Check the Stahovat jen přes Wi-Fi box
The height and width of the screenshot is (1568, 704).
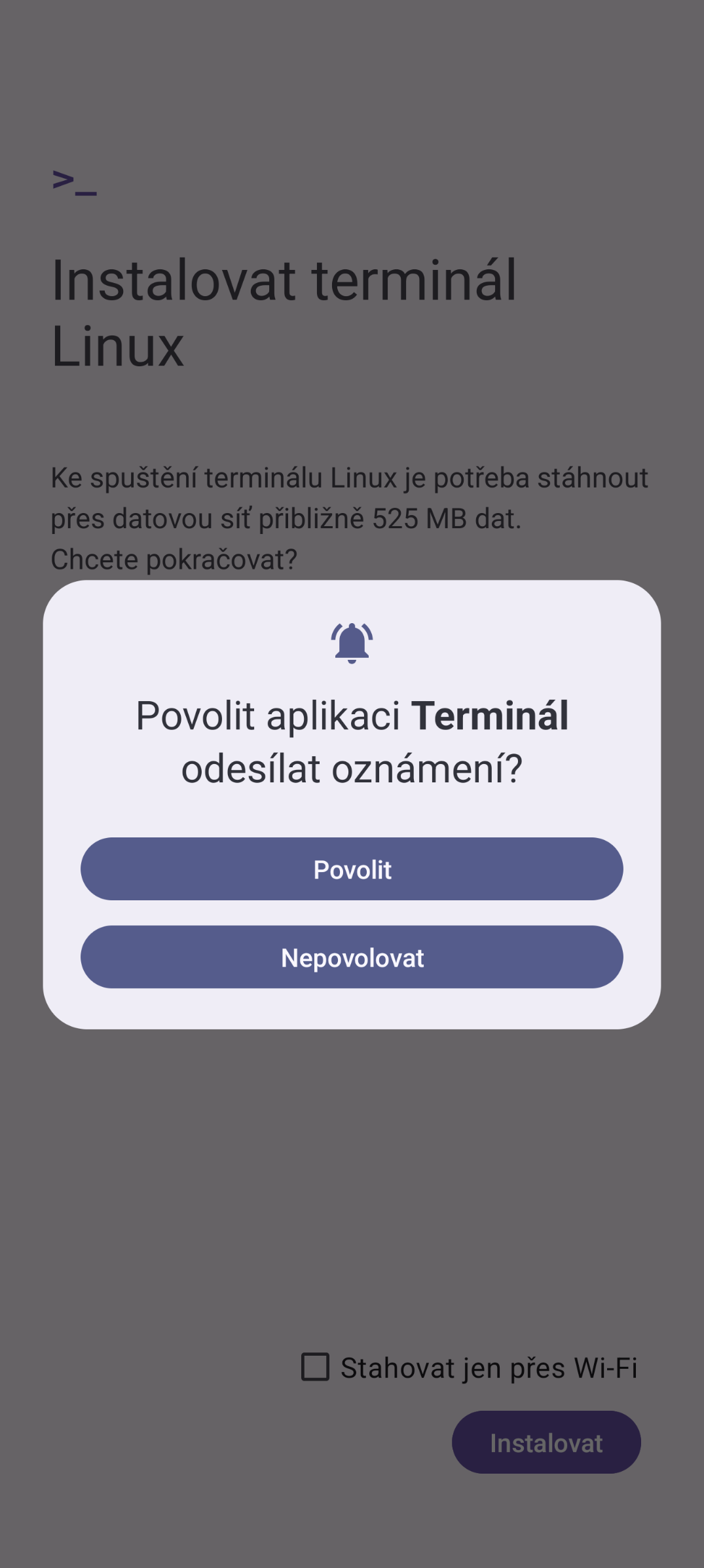(x=315, y=1367)
